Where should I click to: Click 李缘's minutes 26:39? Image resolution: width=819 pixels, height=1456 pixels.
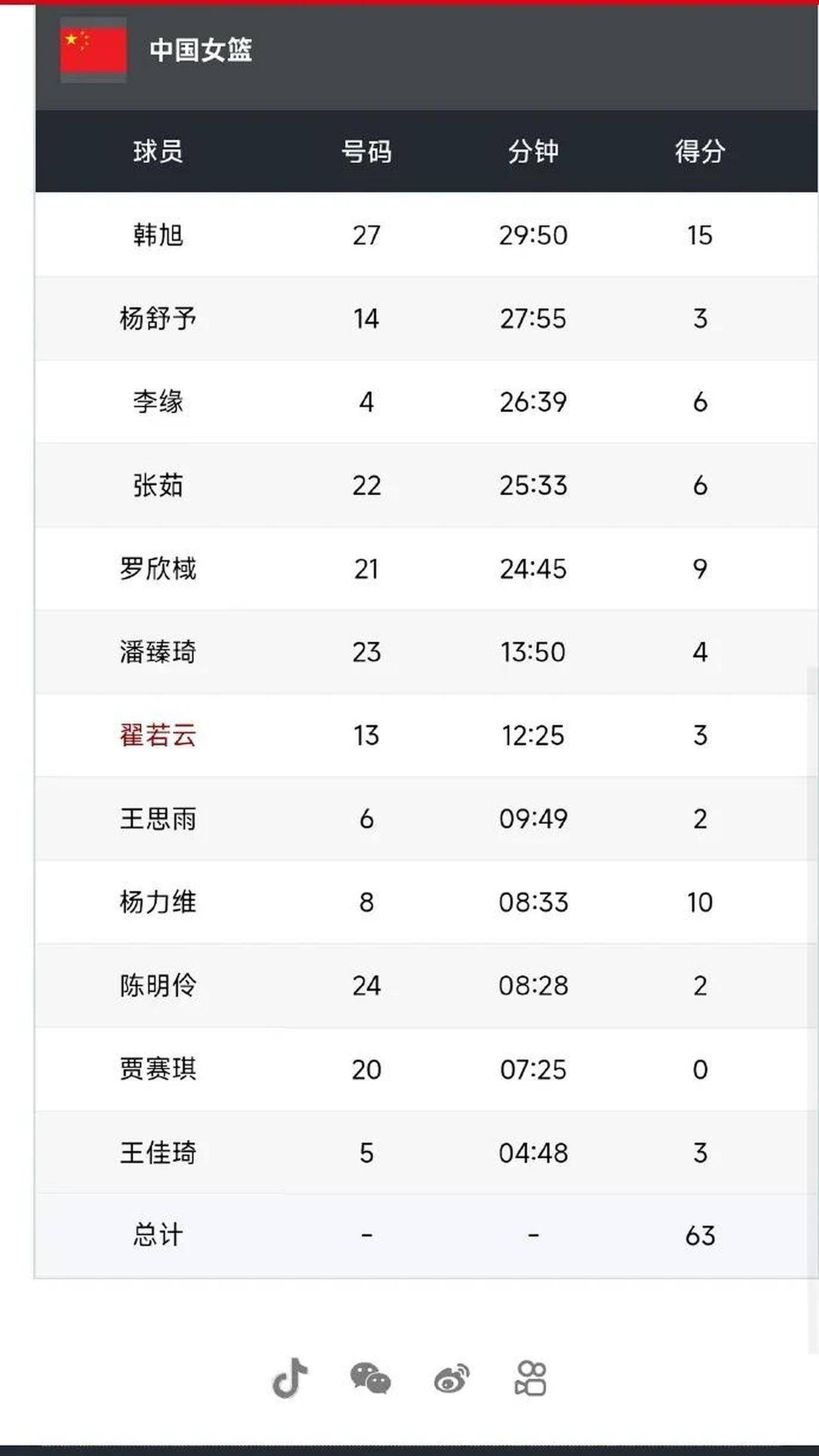click(533, 401)
